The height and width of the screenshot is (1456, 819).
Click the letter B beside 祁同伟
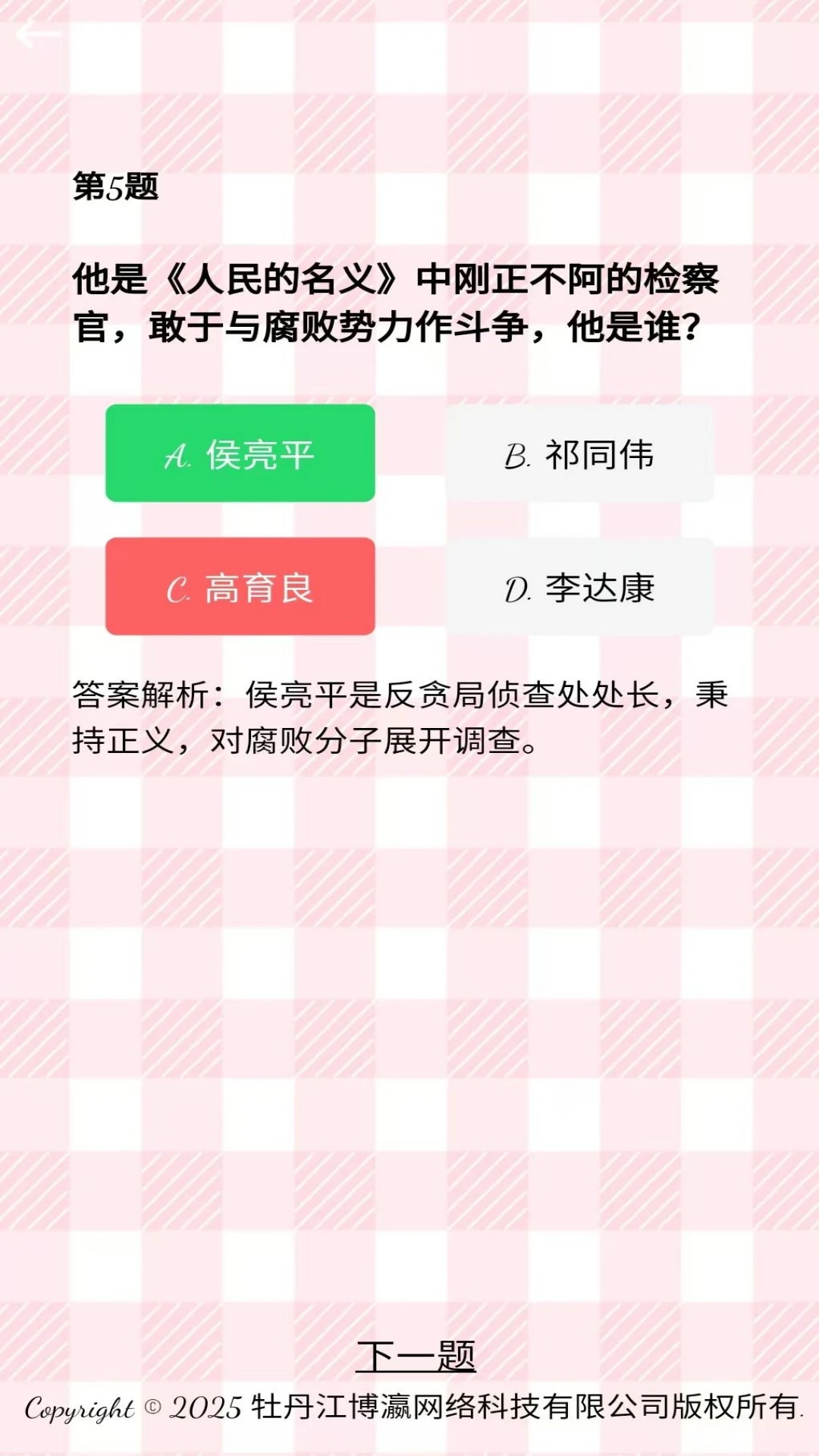click(x=516, y=455)
